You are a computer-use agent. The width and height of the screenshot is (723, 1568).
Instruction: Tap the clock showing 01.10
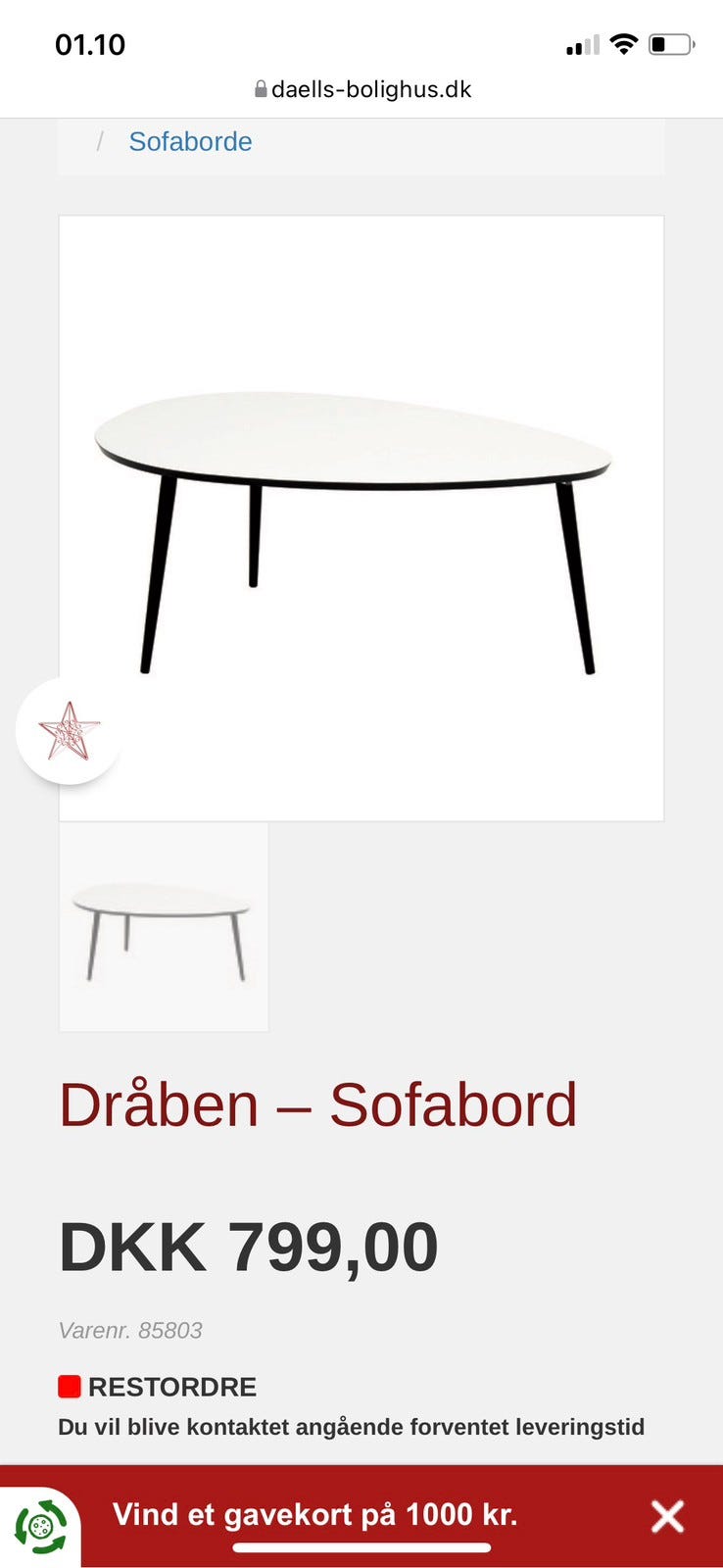[x=89, y=44]
